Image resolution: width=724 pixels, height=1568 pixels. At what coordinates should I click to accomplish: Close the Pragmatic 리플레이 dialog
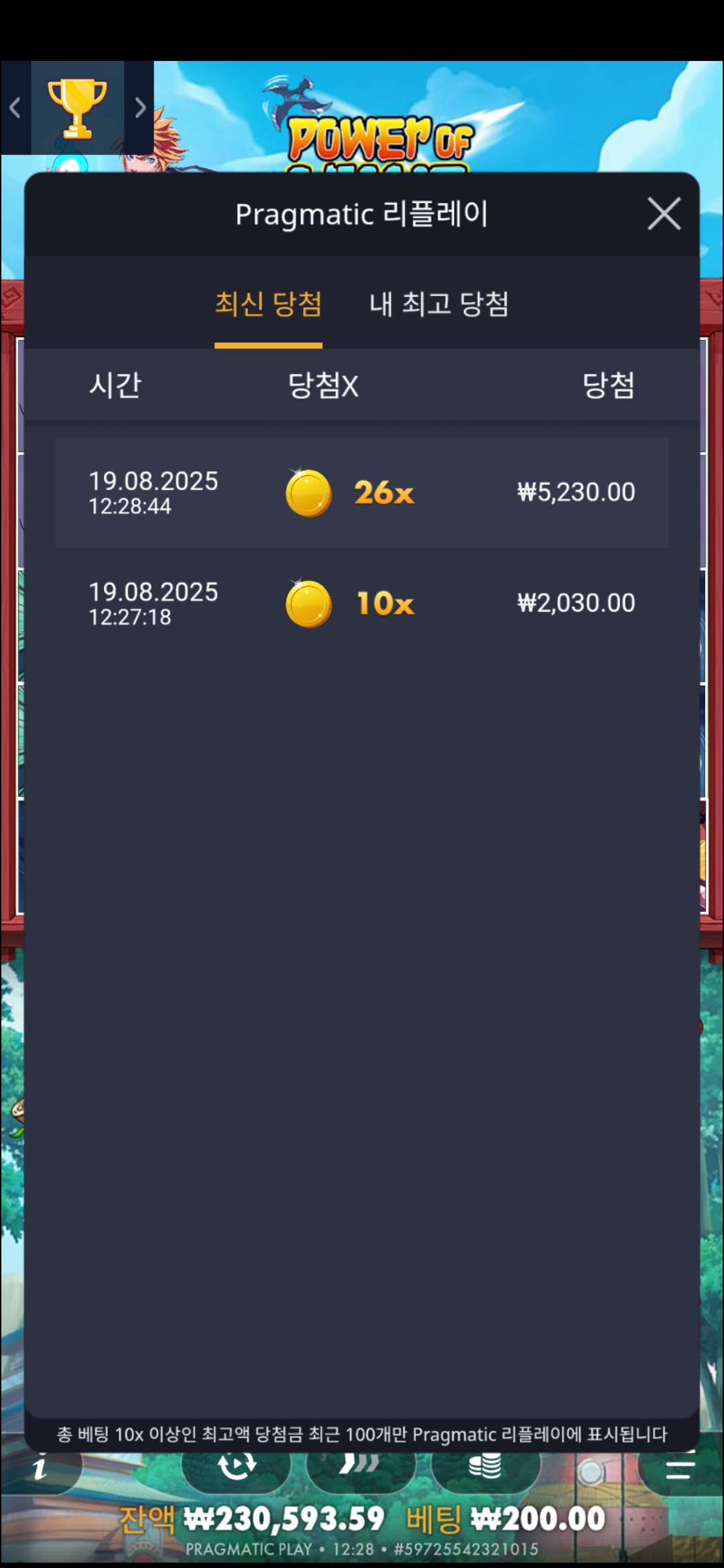pyautogui.click(x=664, y=214)
